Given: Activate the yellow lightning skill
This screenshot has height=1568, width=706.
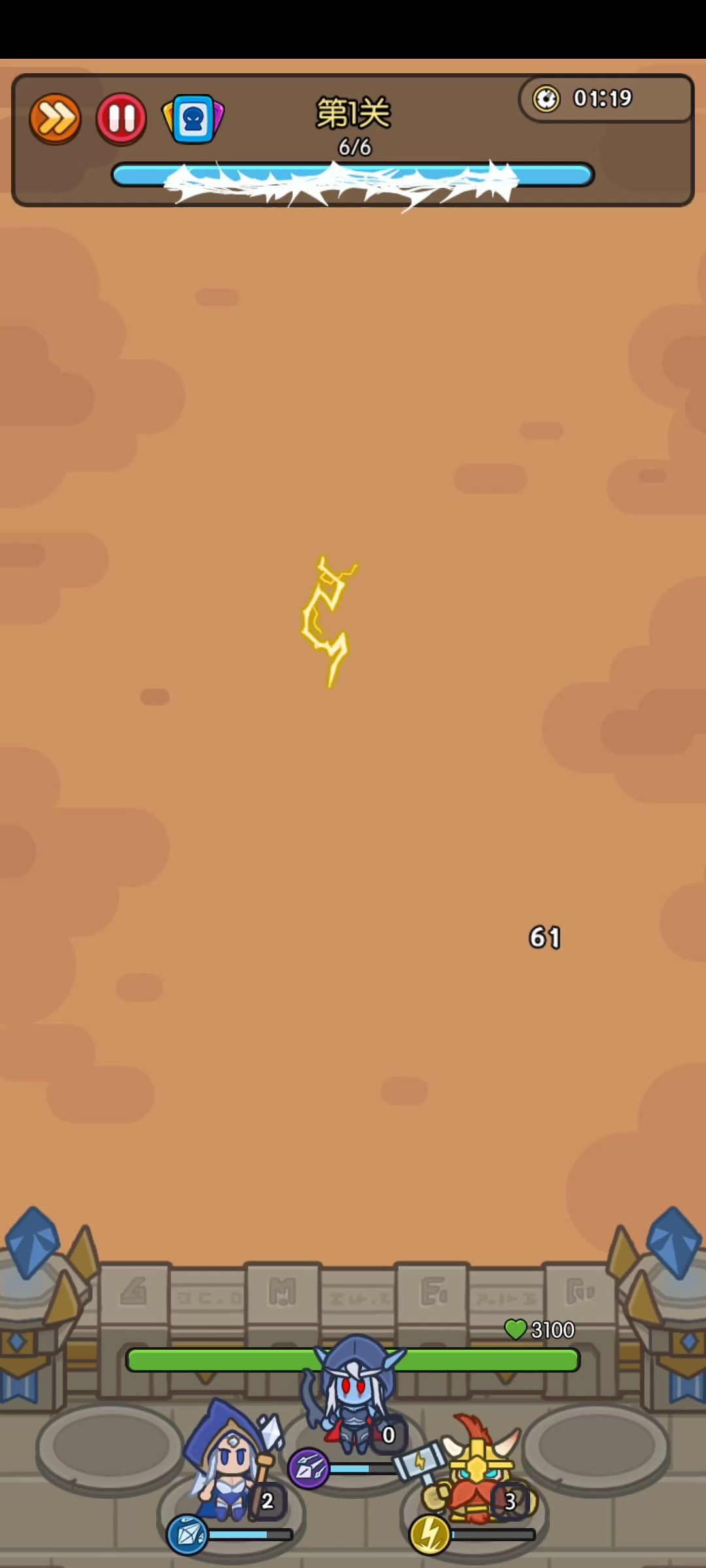Looking at the screenshot, I should [x=429, y=1535].
